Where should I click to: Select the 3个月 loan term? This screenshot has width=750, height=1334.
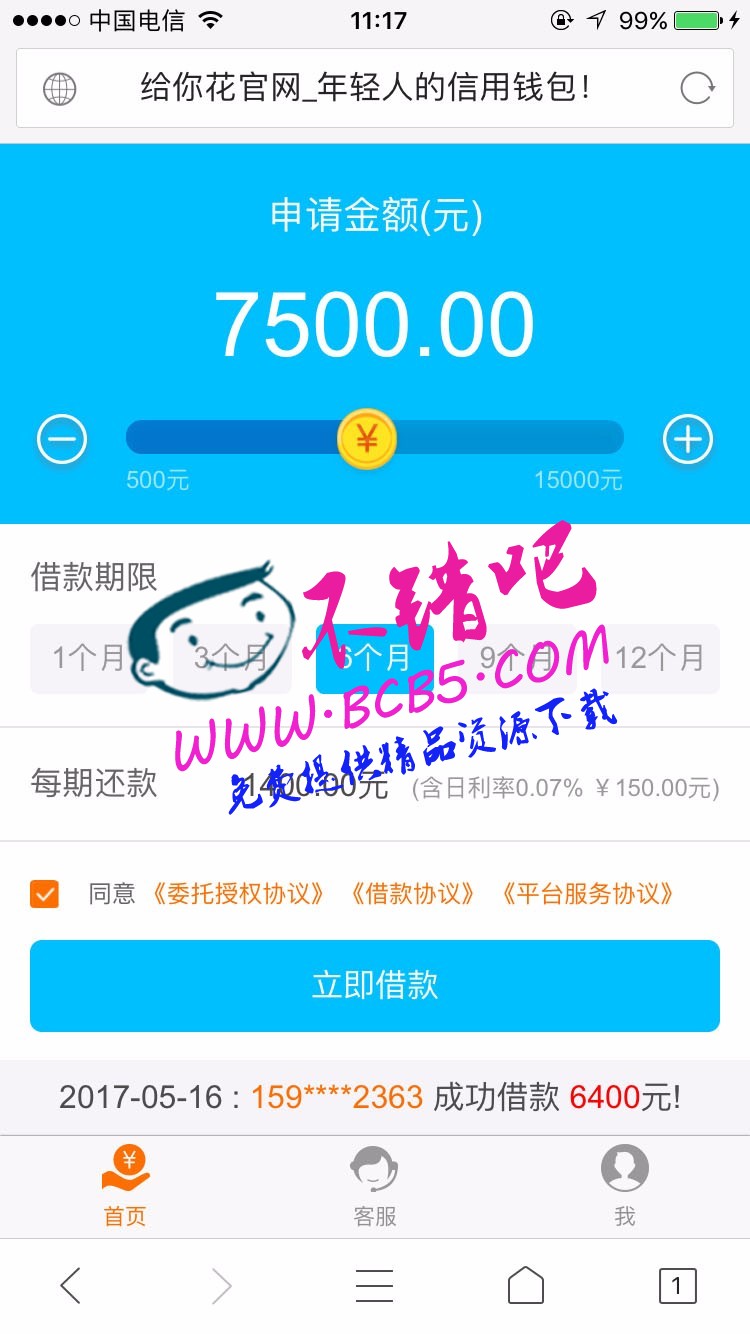pos(232,658)
